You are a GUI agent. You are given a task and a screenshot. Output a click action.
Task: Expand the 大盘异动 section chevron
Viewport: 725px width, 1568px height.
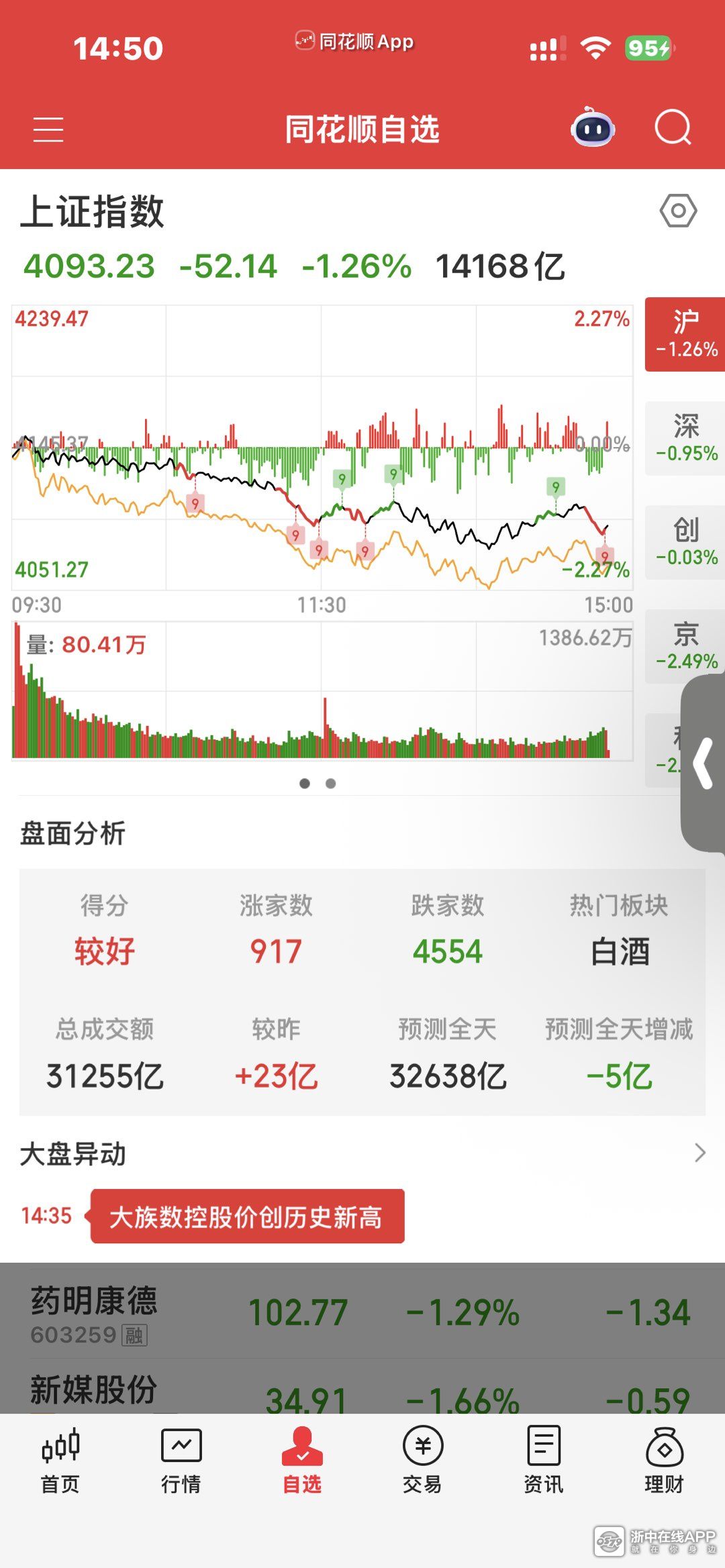699,1153
